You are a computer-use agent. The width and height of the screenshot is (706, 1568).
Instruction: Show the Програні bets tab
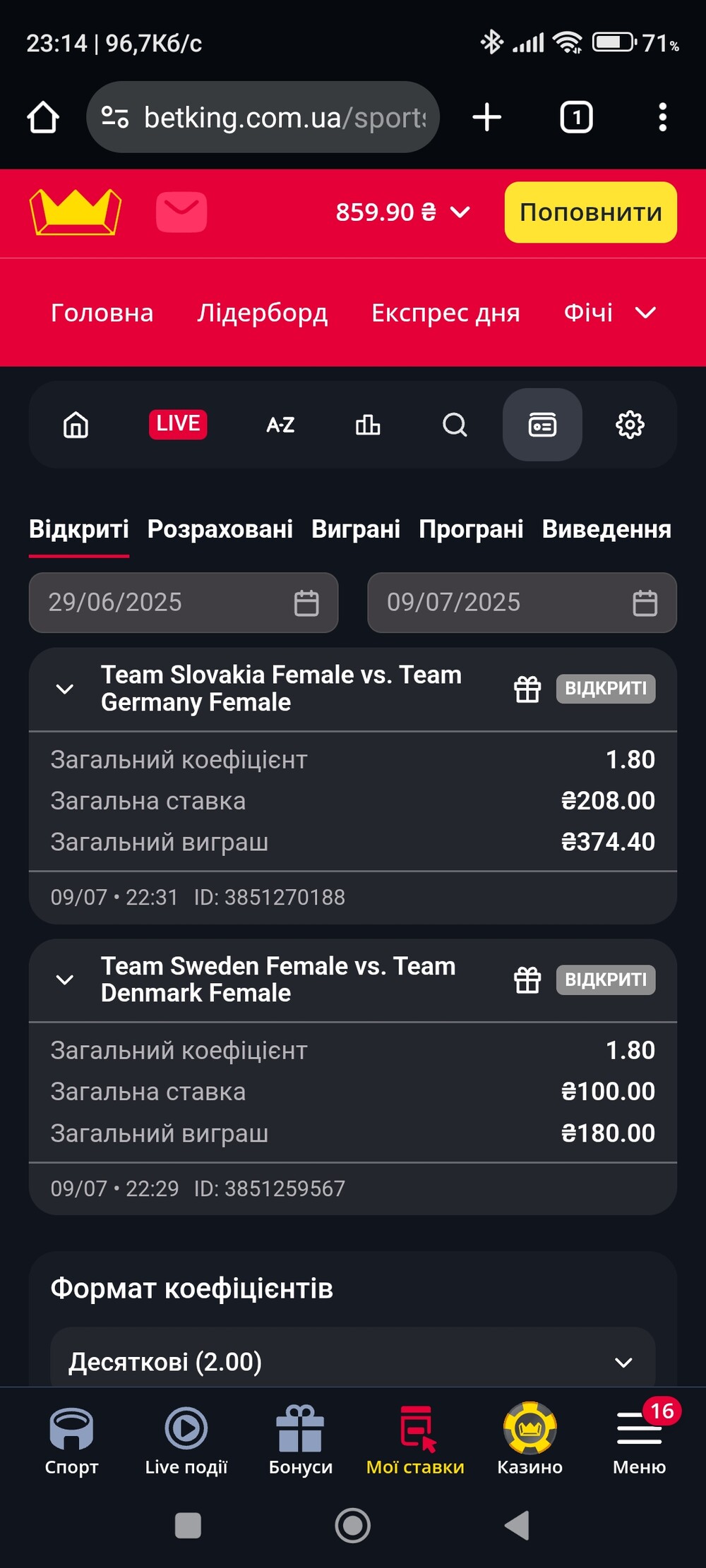pyautogui.click(x=471, y=529)
